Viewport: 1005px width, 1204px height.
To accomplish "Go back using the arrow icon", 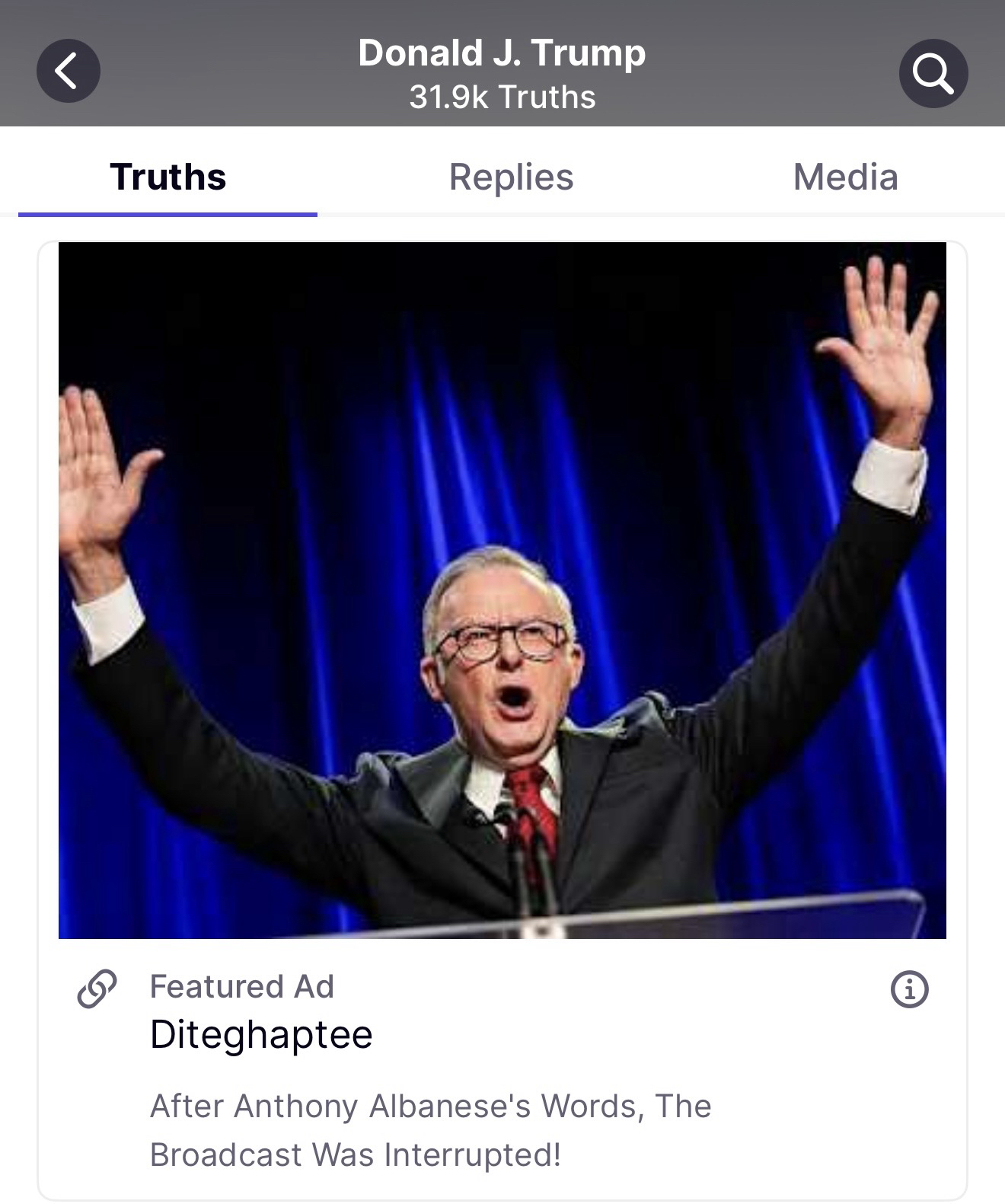I will tap(68, 72).
